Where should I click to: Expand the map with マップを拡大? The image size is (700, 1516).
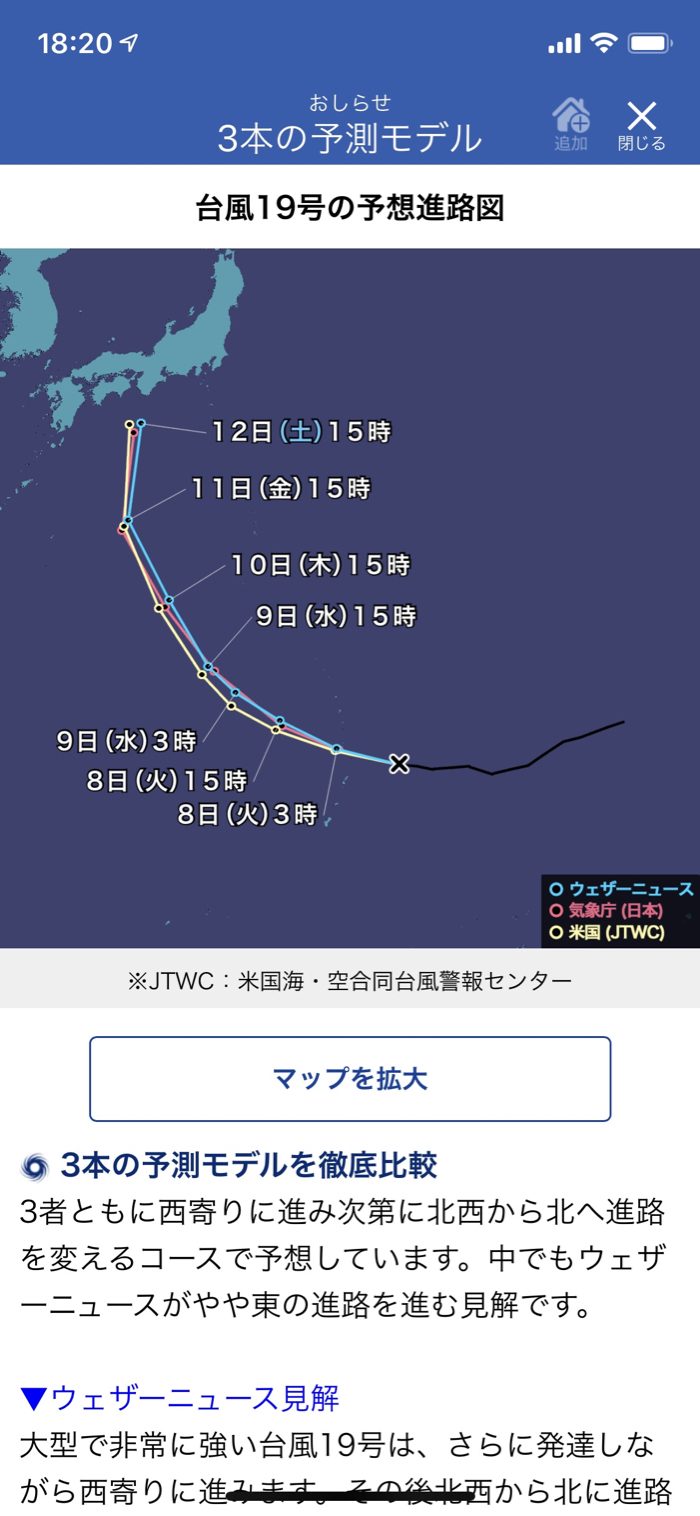(350, 1079)
